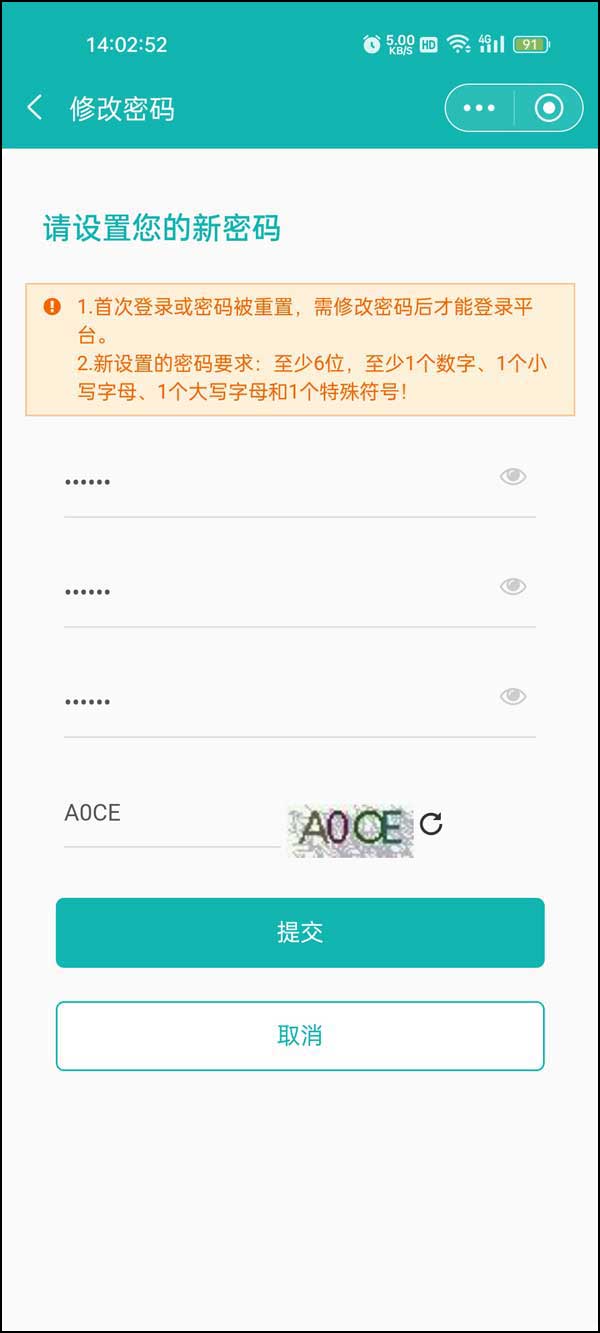Viewport: 600px width, 1333px height.
Task: Go back from 修改密码 page
Action: coord(35,108)
